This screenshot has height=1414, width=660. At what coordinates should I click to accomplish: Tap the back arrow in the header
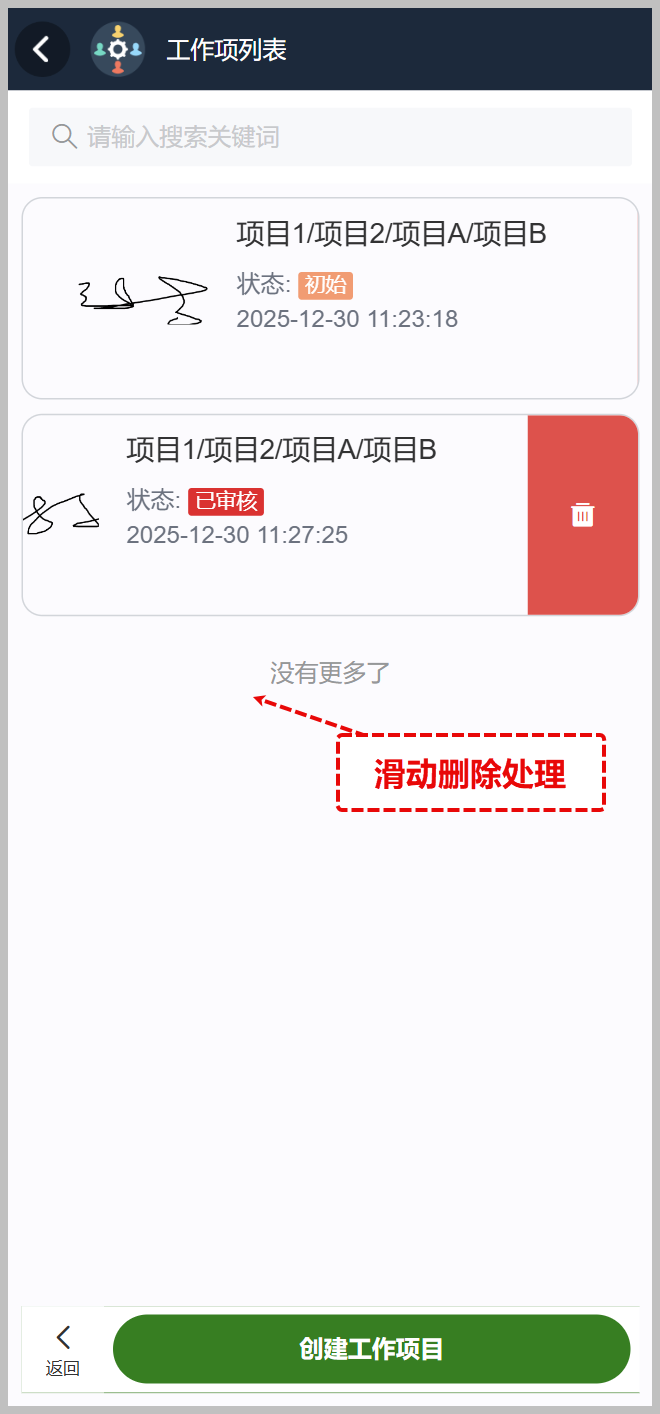41,49
